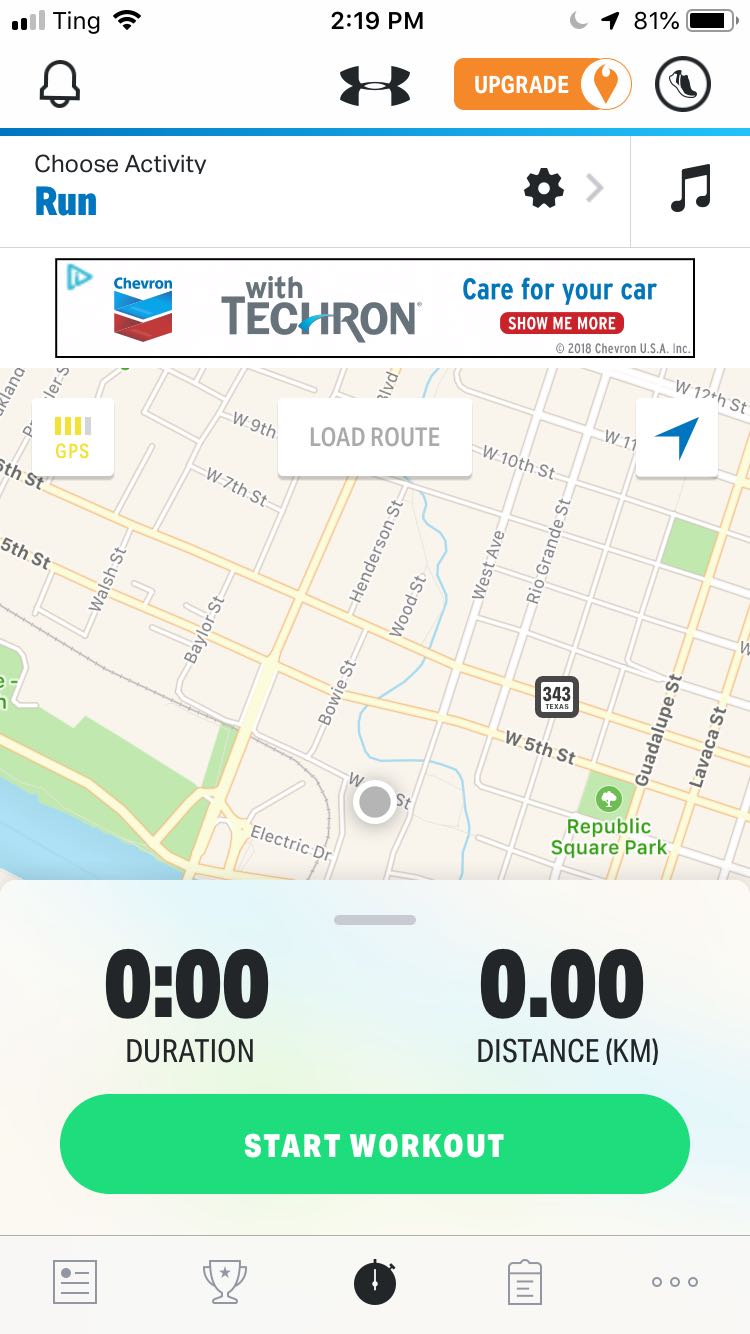Viewport: 750px width, 1334px height.
Task: Open activity settings gear
Action: pyautogui.click(x=543, y=189)
